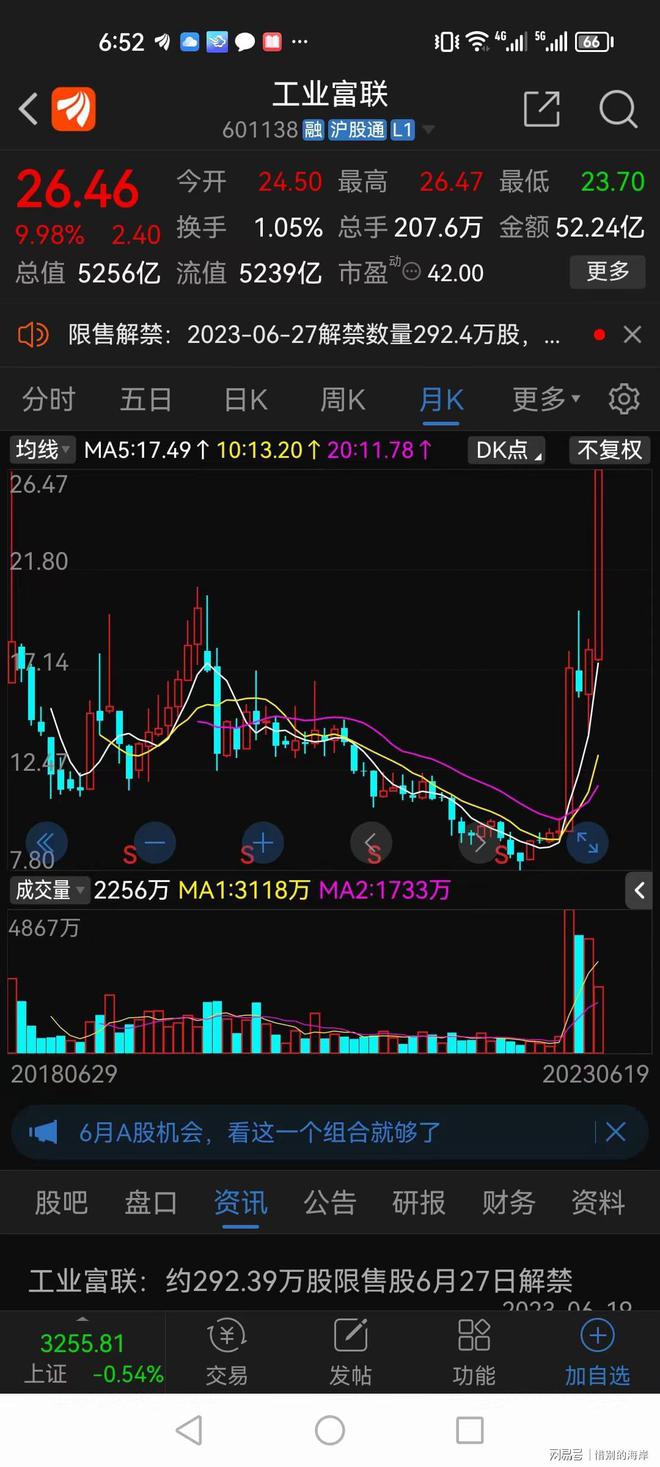
Task: Share this stock page
Action: pos(541,109)
